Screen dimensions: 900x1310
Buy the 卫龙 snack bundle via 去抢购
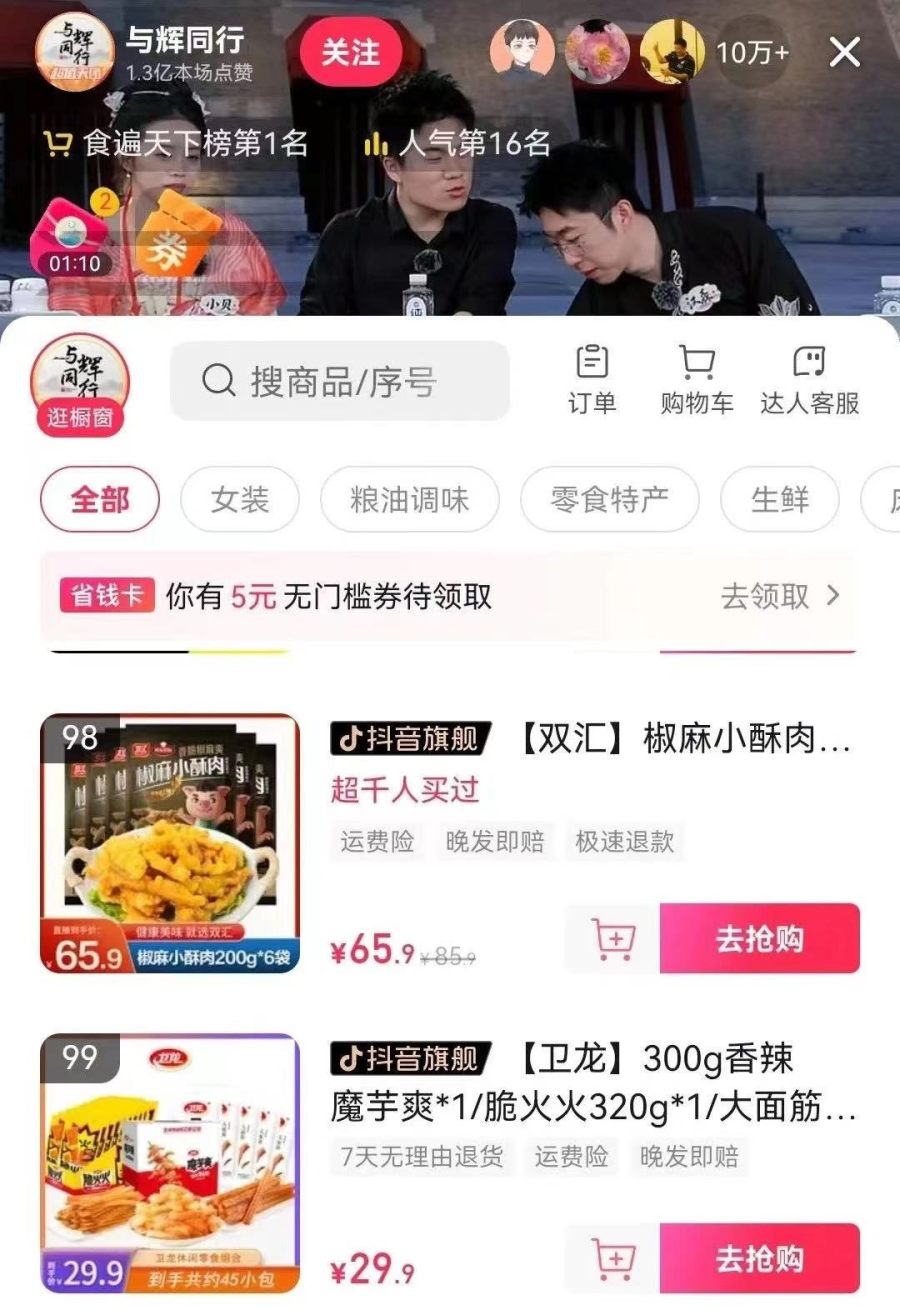pyautogui.click(x=759, y=1258)
